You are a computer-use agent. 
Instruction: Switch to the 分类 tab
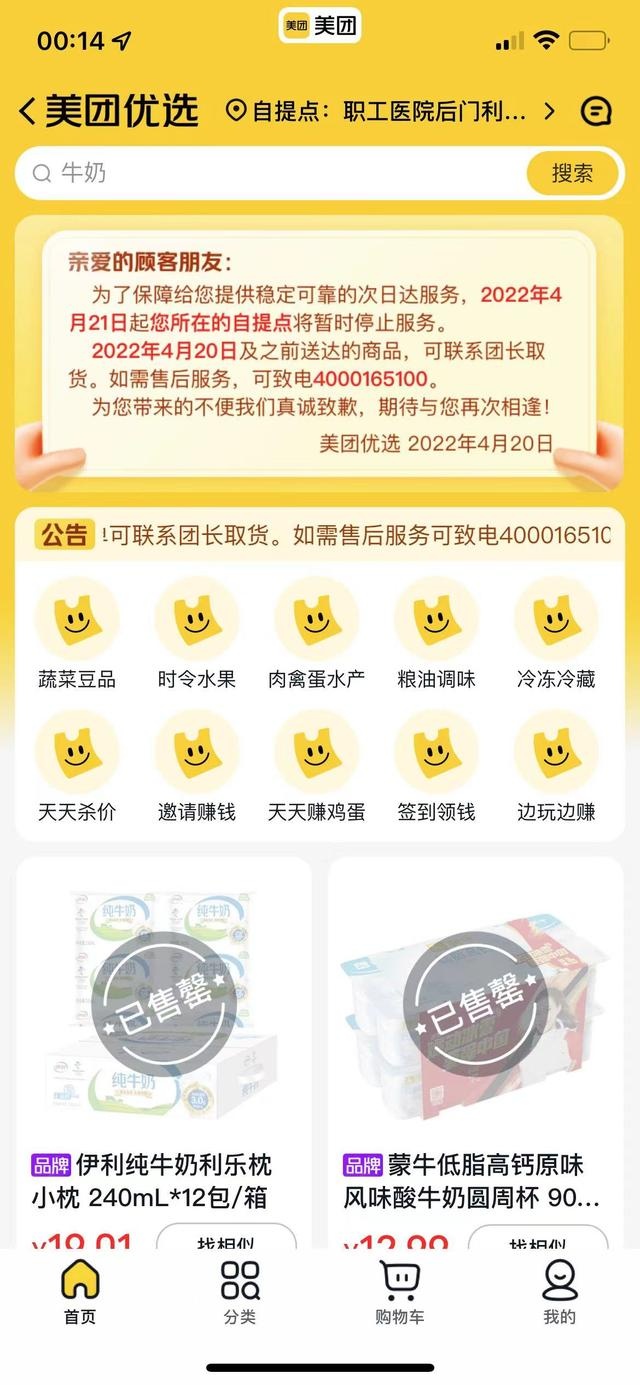point(240,1292)
